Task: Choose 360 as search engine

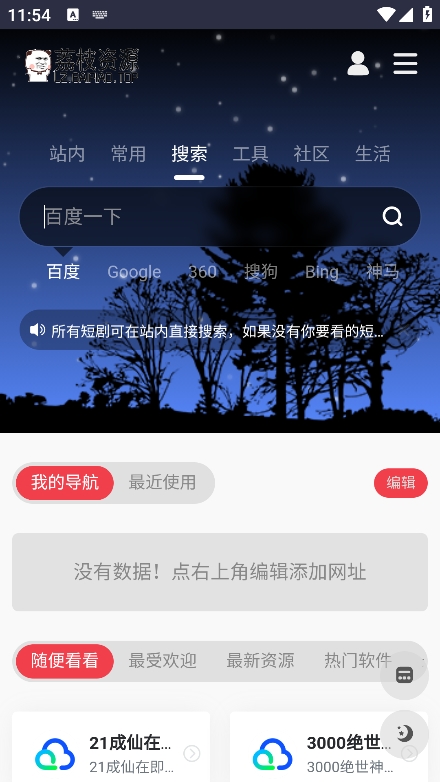Action: [x=203, y=272]
